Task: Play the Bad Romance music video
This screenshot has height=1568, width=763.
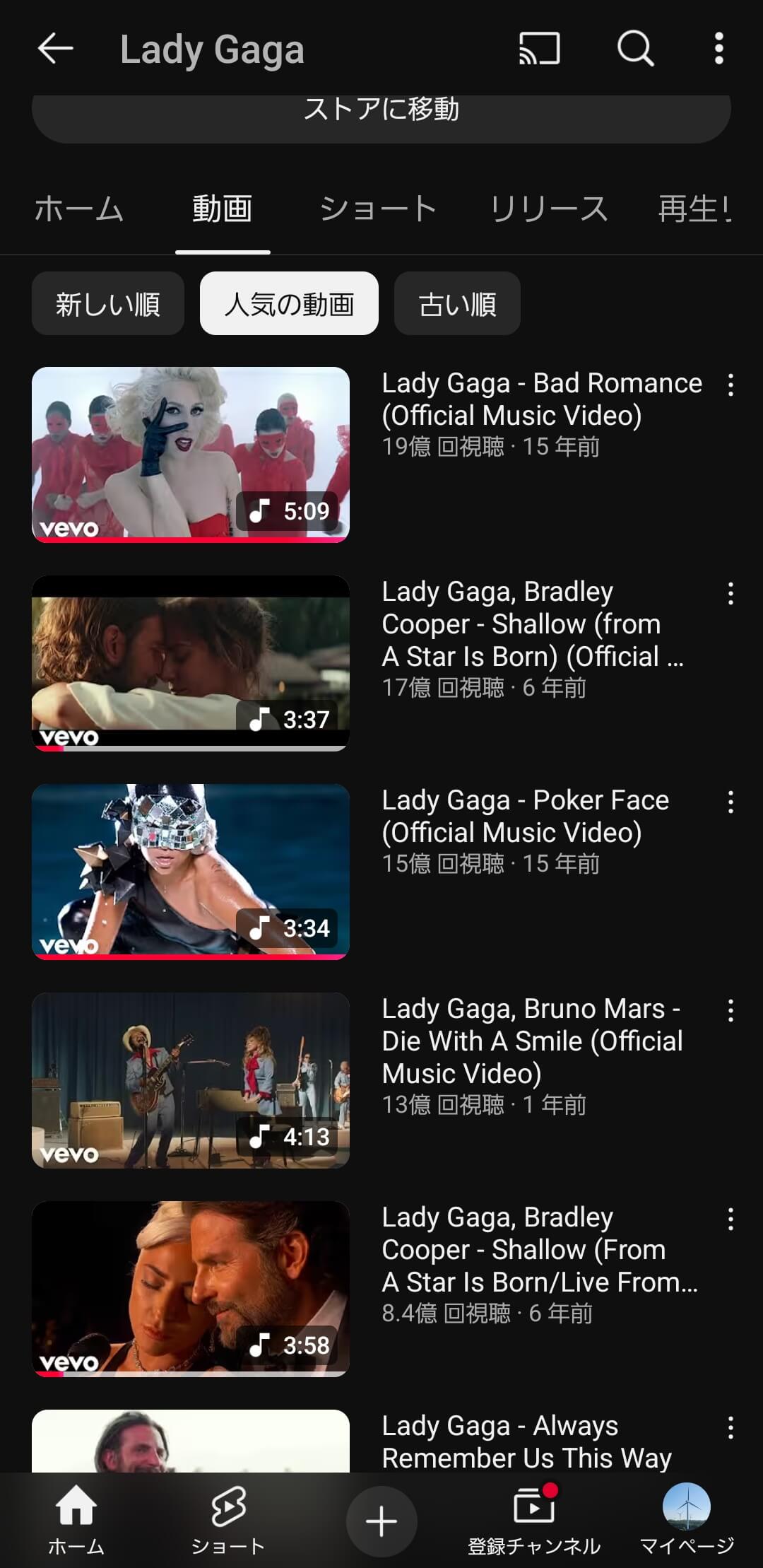Action: tap(191, 455)
